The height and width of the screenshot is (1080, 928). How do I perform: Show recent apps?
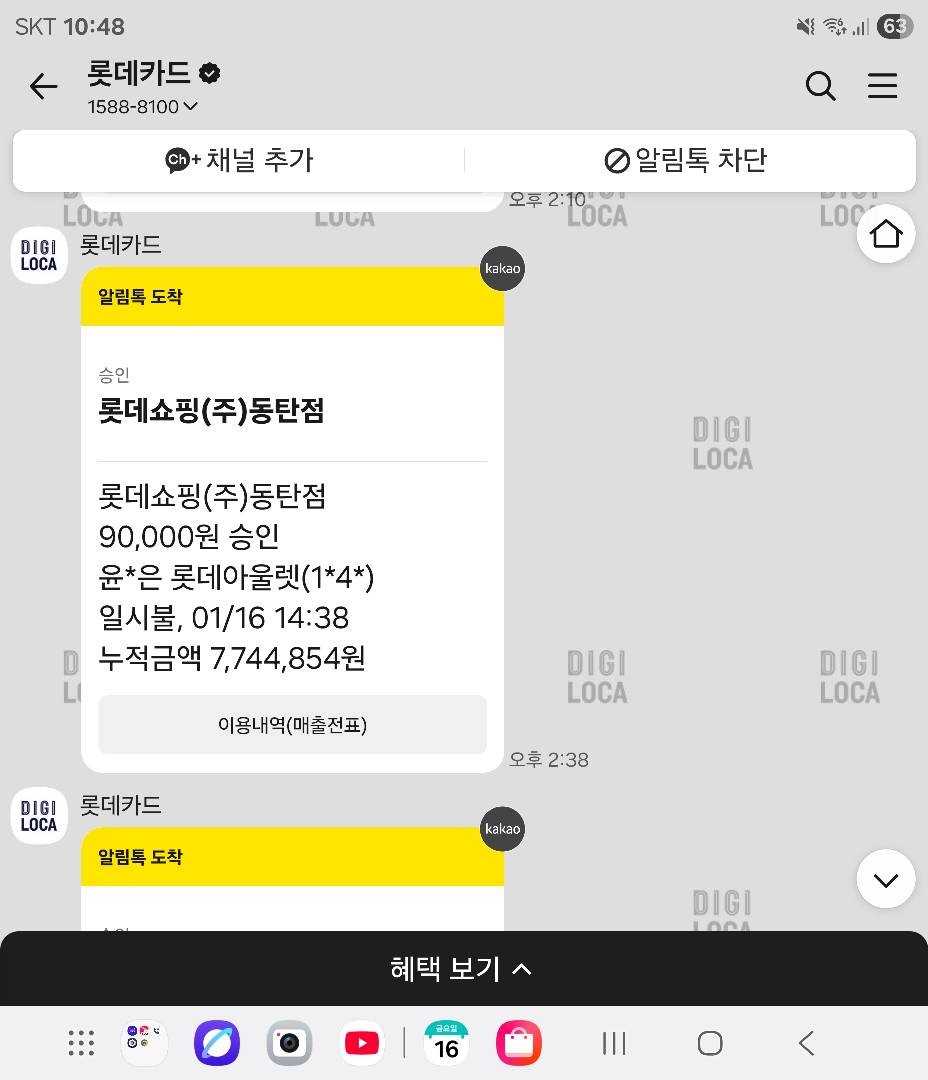click(x=614, y=1044)
